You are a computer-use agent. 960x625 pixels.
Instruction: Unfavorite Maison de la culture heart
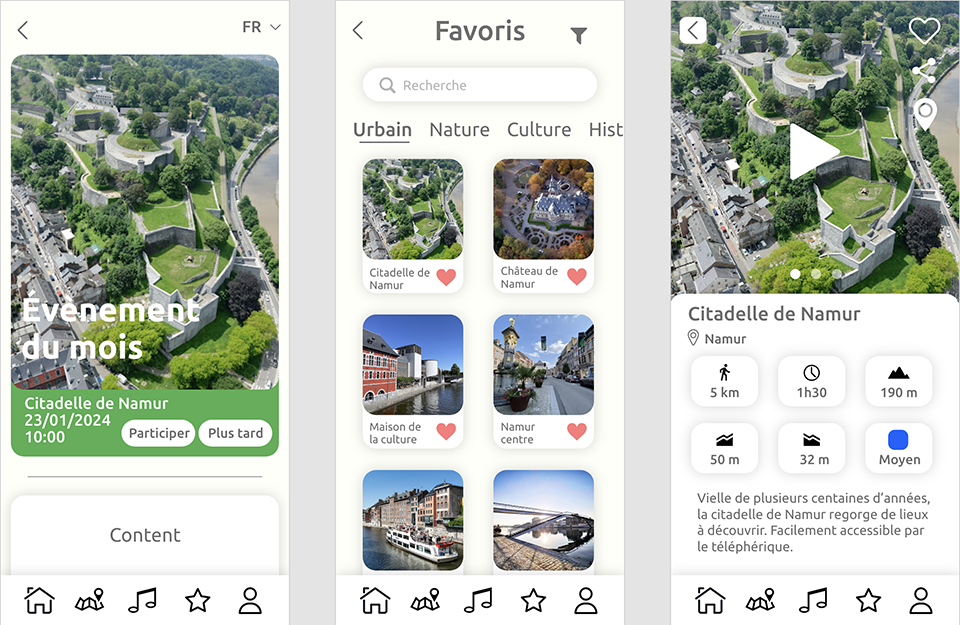click(x=446, y=432)
